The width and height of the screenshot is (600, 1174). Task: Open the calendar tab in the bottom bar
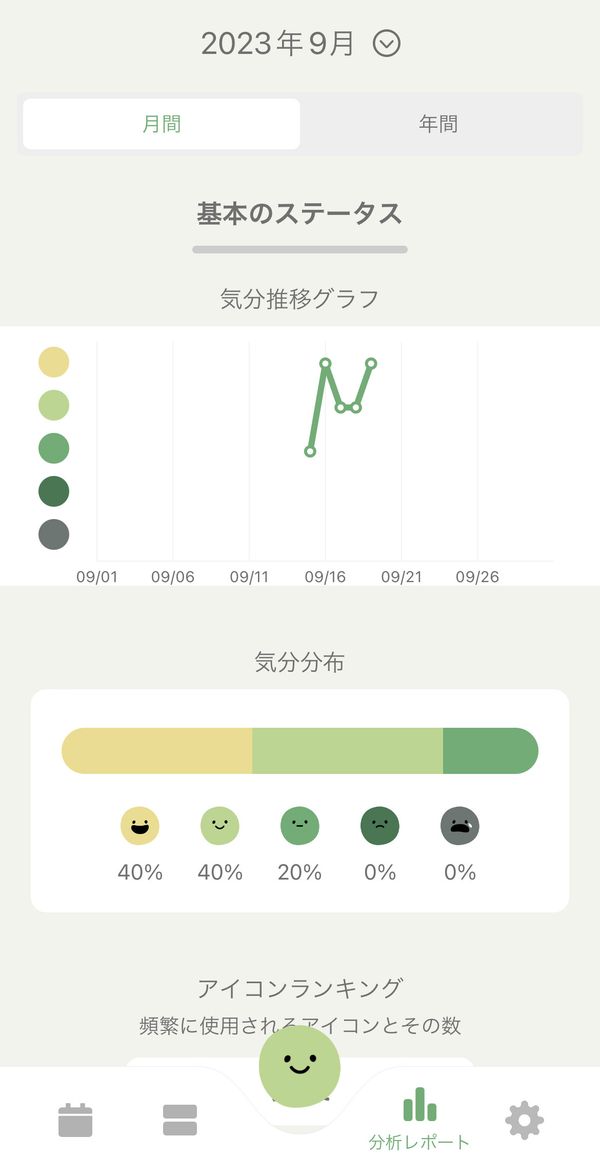coord(75,1120)
